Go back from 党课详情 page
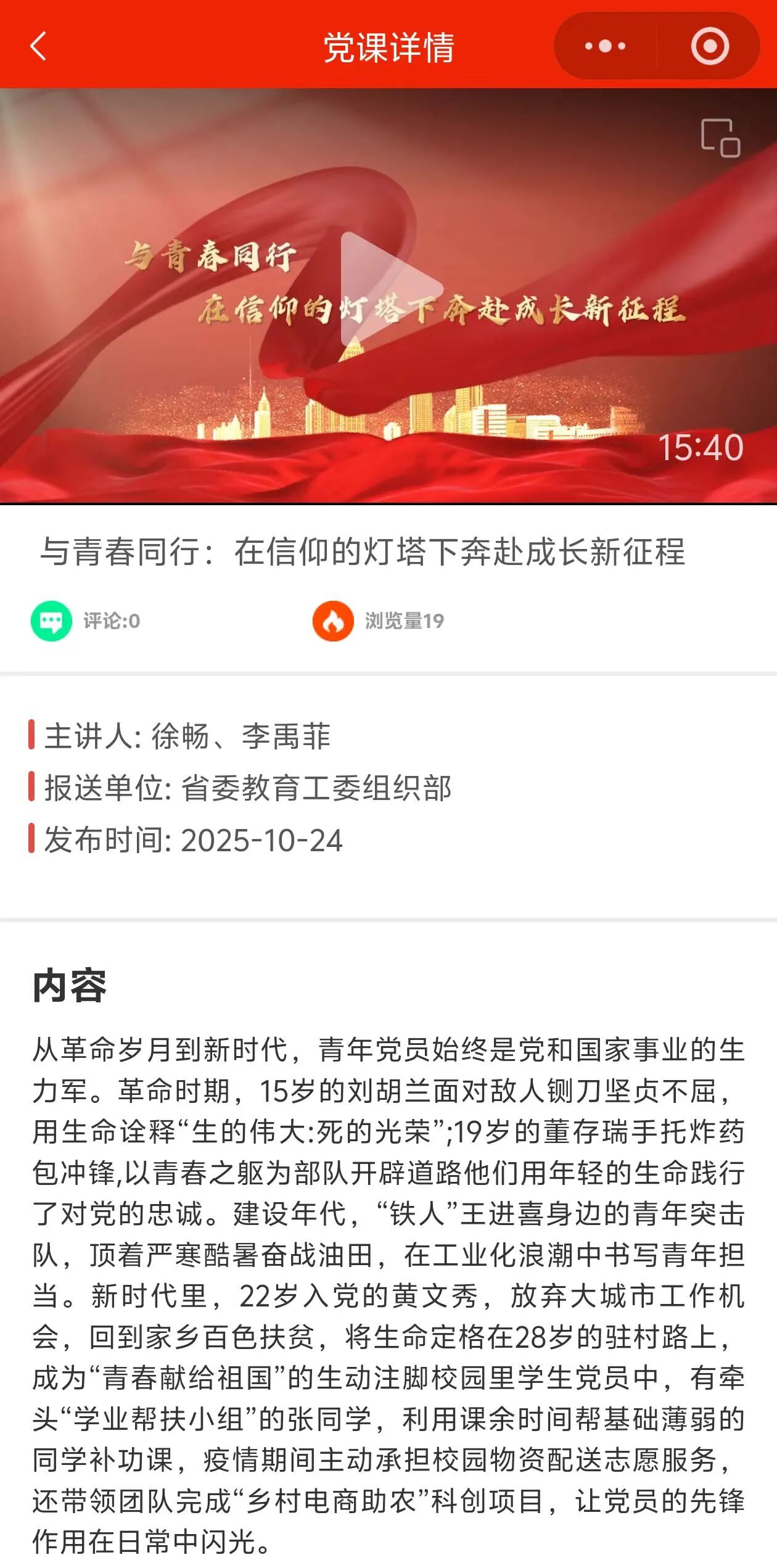 (38, 46)
